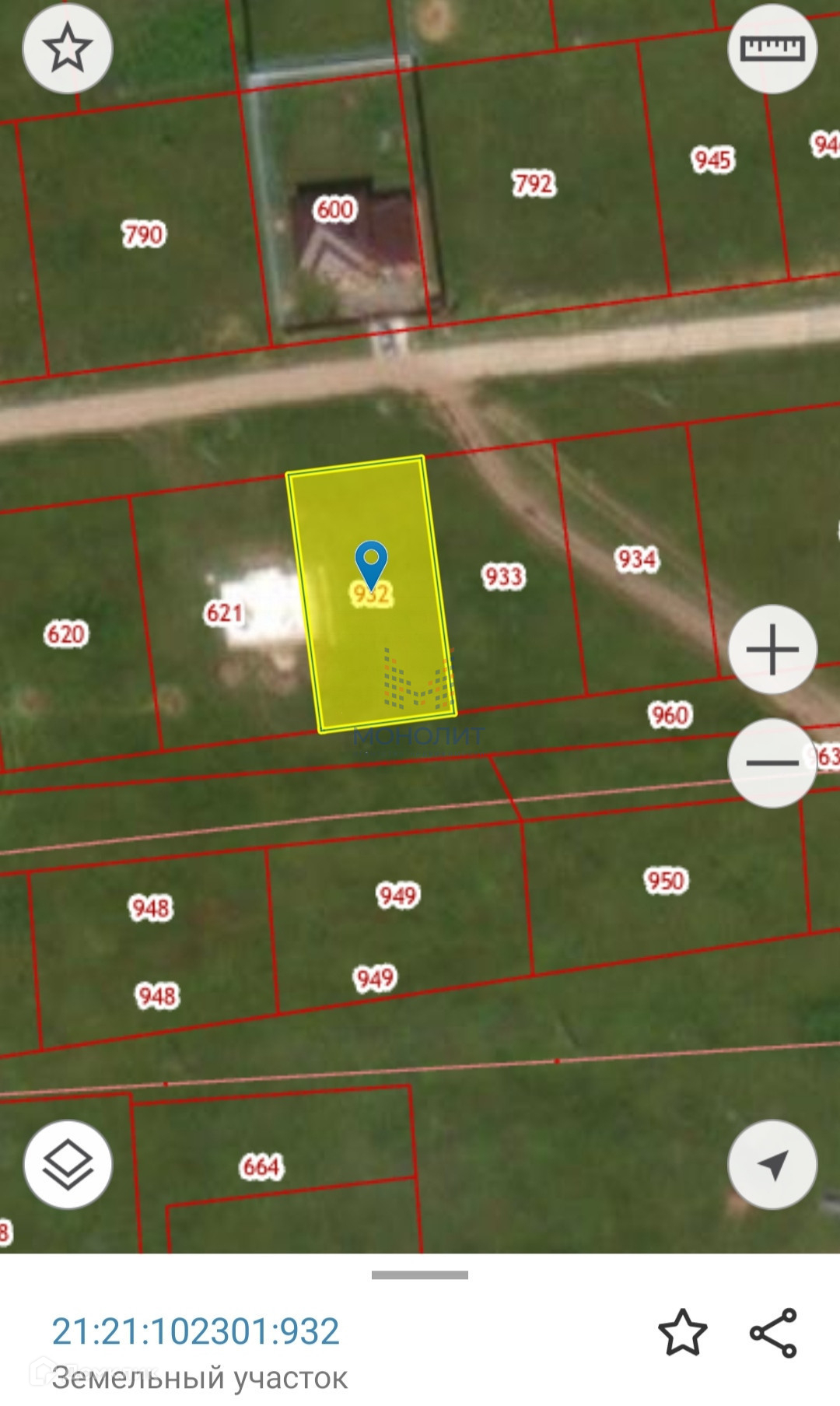Screen dimensions: 840x1406
Task: Open favorites with the star button on map
Action: tap(68, 48)
